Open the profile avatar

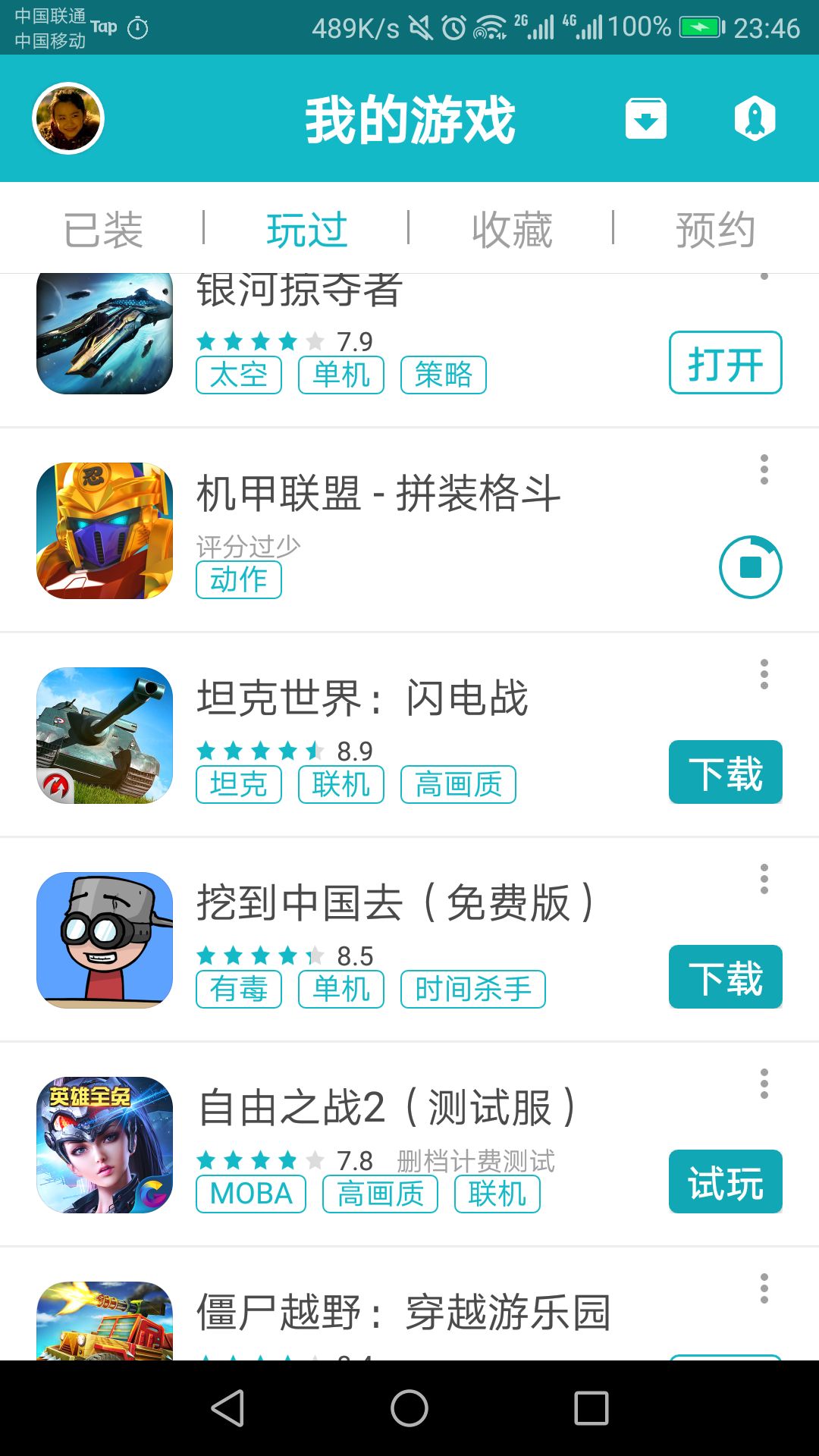point(68,118)
